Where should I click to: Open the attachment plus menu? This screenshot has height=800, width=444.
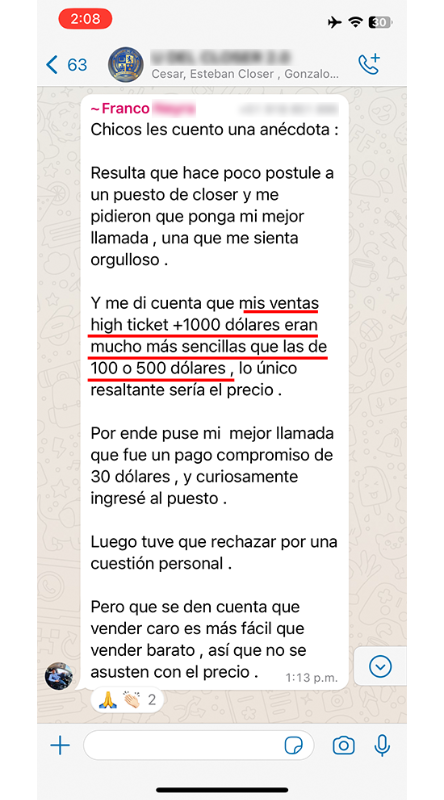(60, 746)
